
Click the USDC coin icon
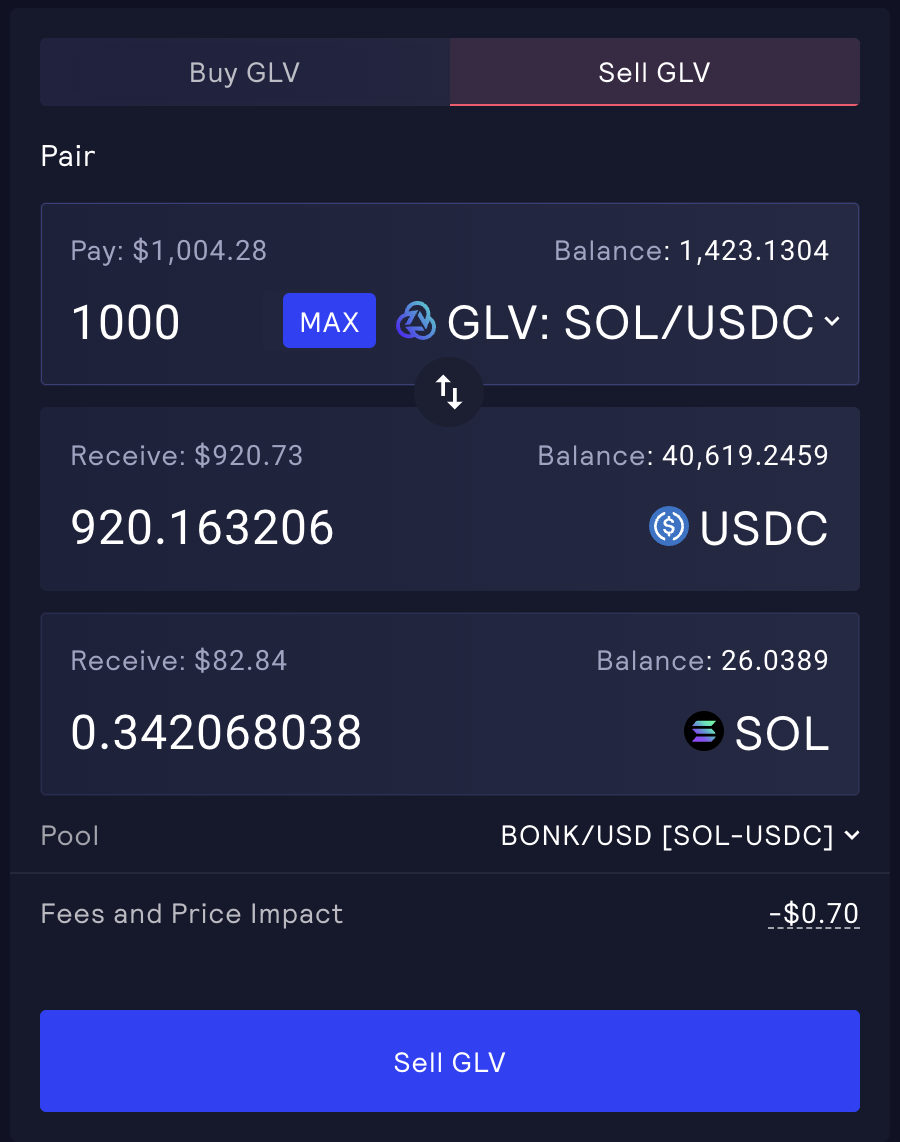click(668, 527)
